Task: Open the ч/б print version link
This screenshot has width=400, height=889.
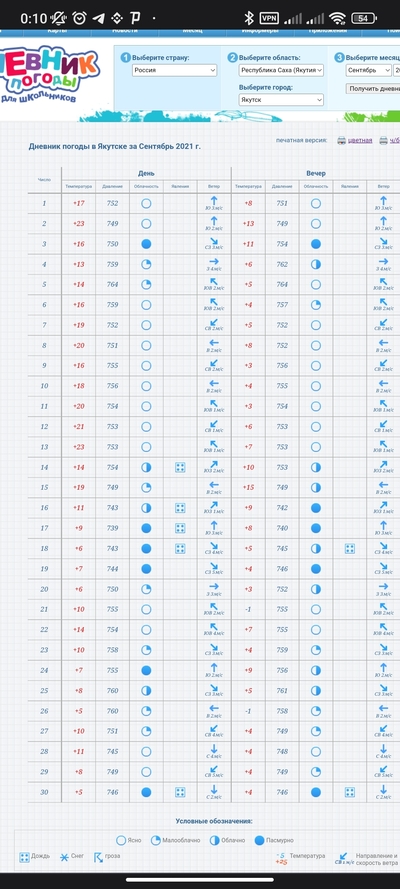Action: point(394,140)
